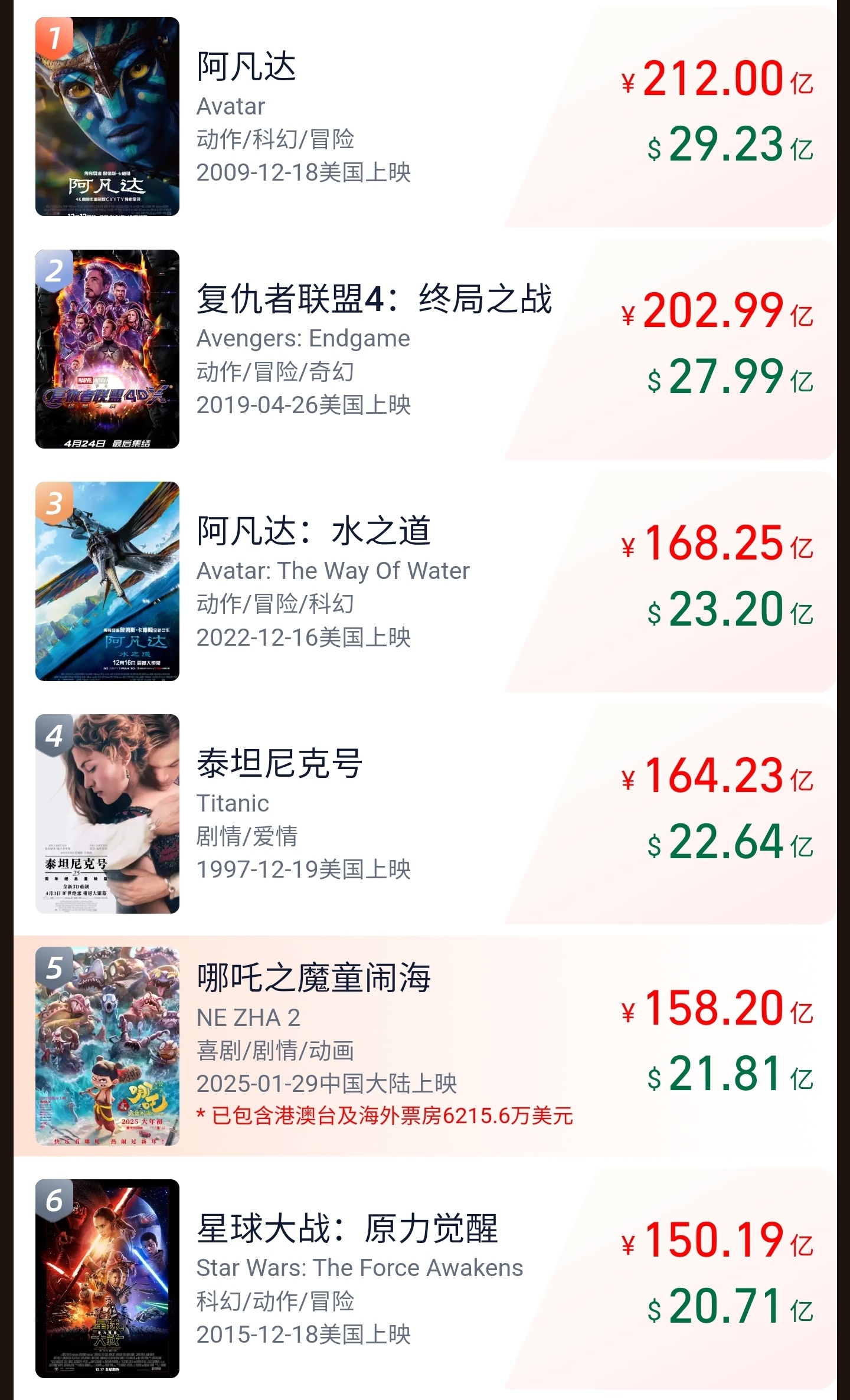The image size is (850, 1400).
Task: View details for 复仇者联盟4：终局之战
Action: [x=373, y=299]
